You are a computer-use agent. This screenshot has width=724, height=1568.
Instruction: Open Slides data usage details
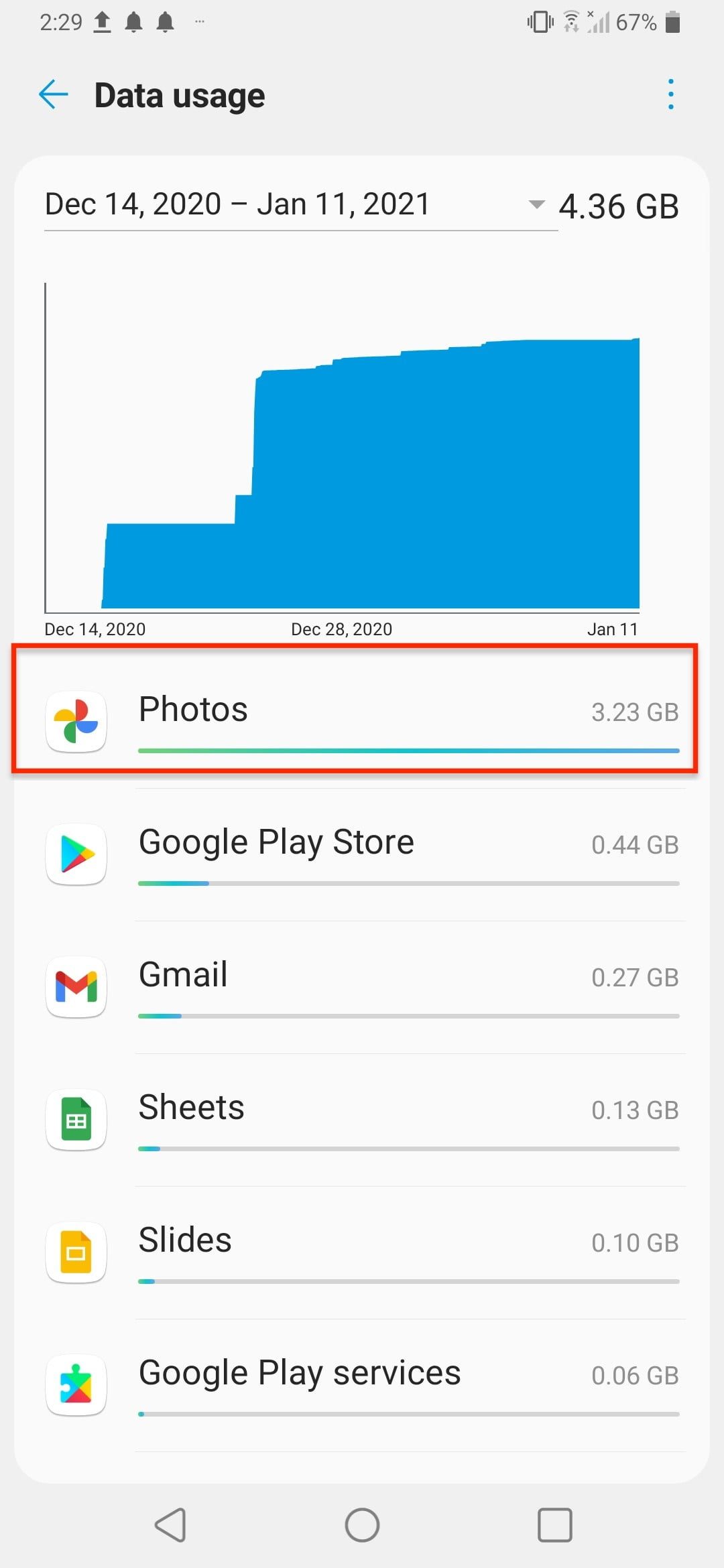(362, 1252)
